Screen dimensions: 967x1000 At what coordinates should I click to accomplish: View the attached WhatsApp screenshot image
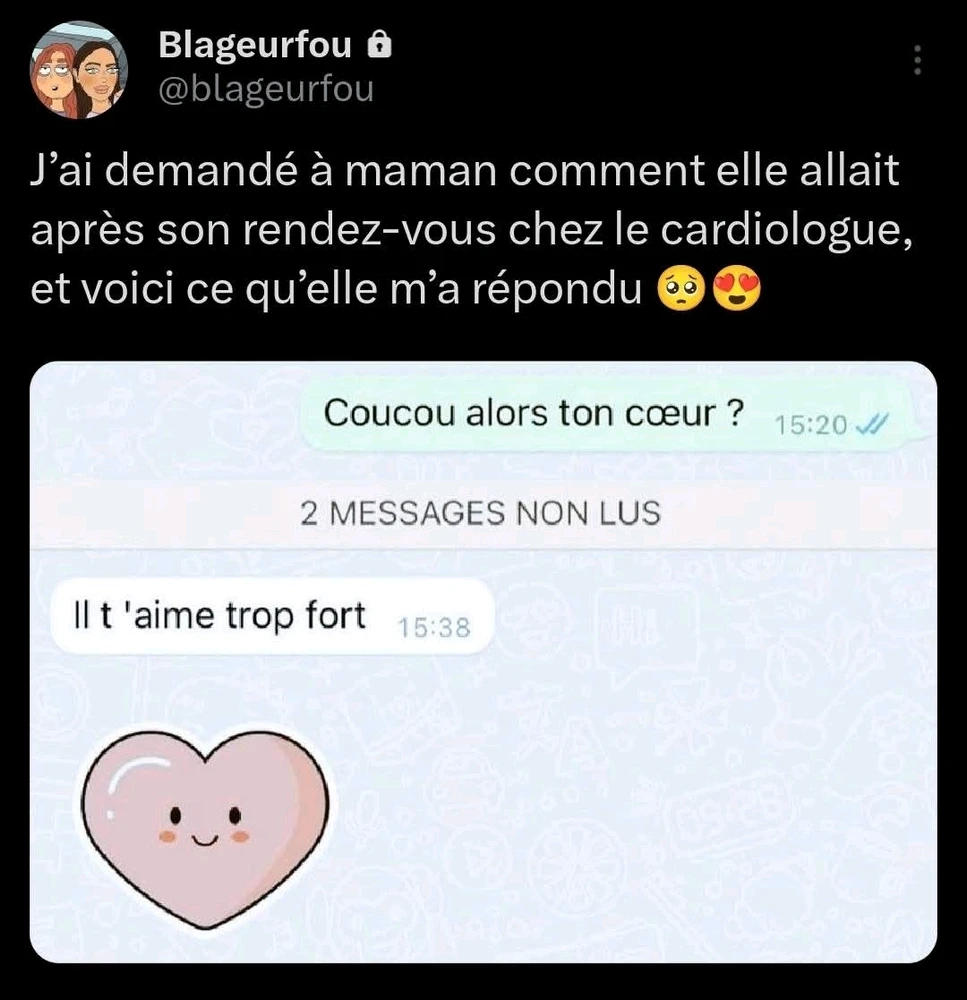point(483,660)
